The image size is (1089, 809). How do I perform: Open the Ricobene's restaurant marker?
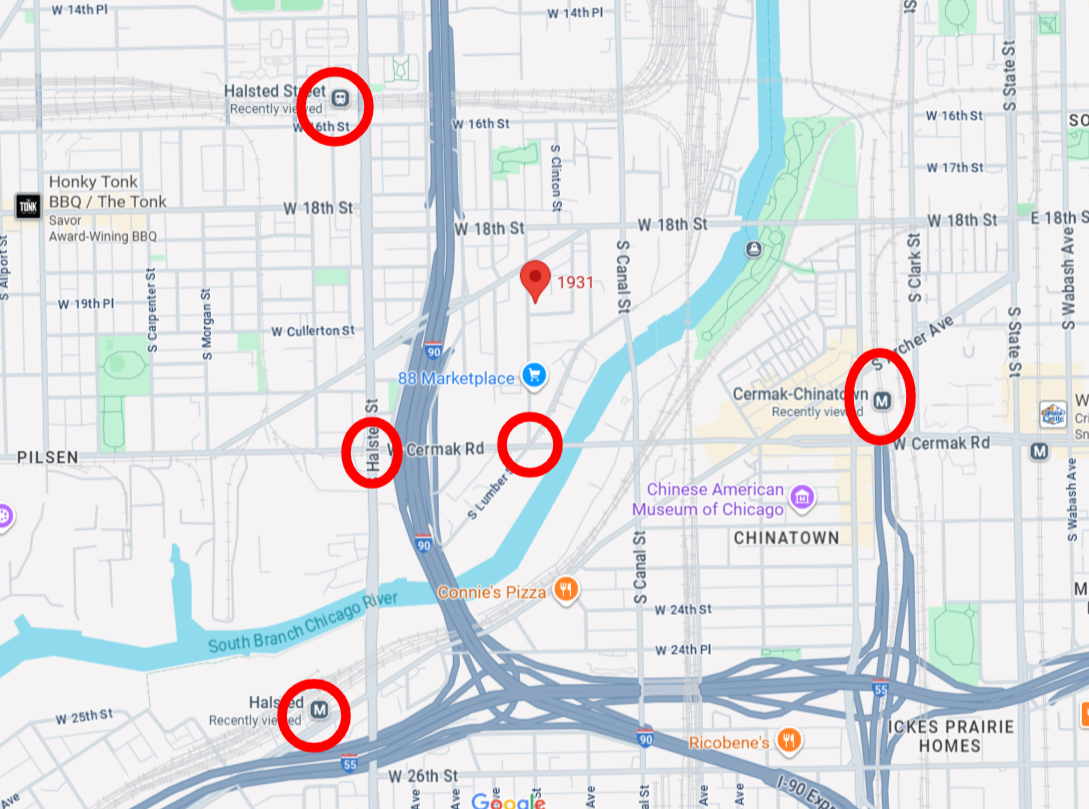[x=789, y=740]
